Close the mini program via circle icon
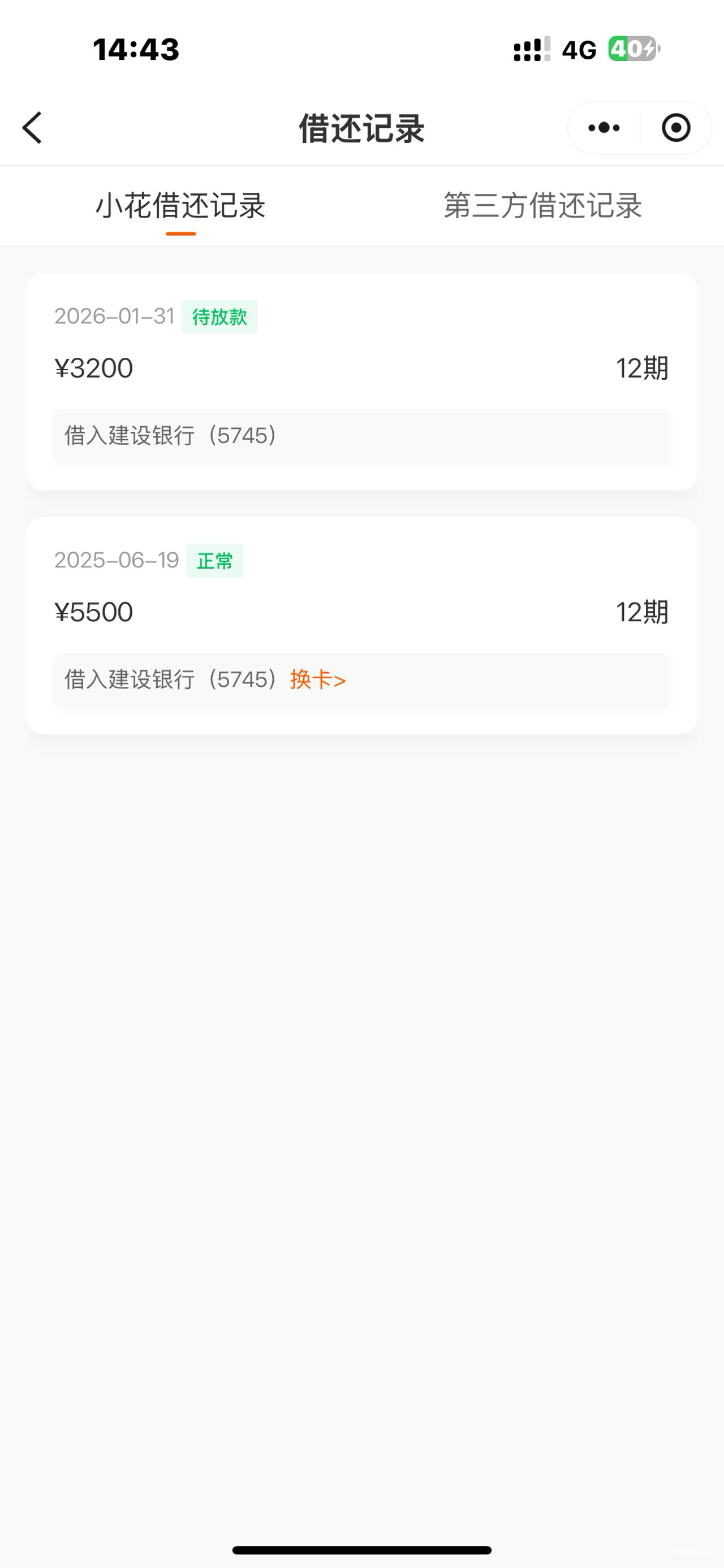Screen dimensions: 724x1568 tap(676, 128)
